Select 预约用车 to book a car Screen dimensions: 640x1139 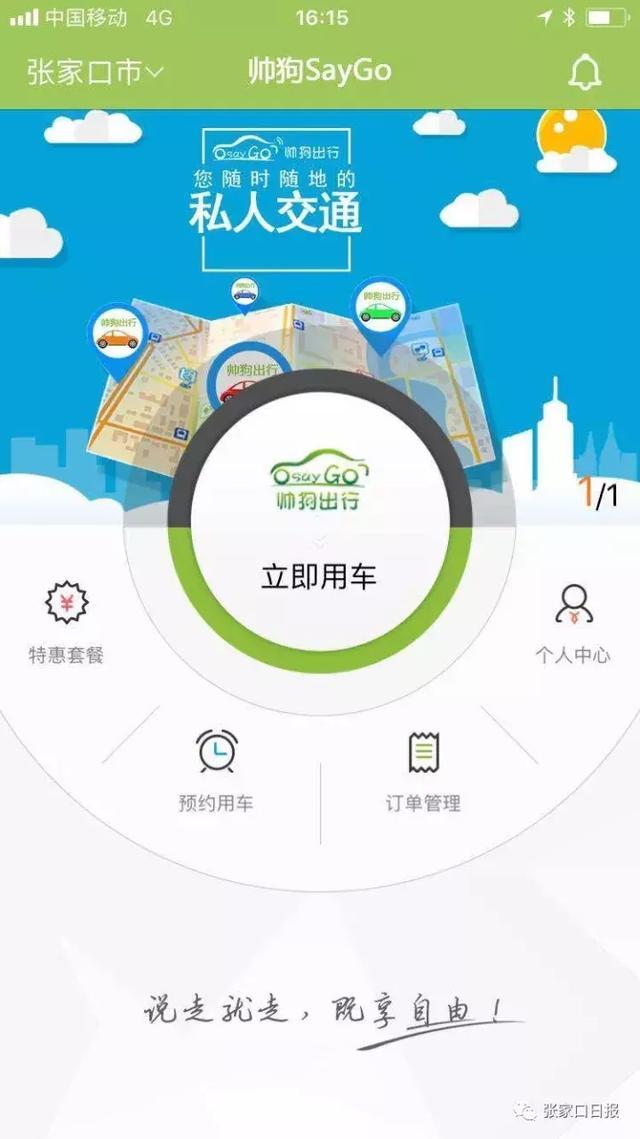(216, 770)
